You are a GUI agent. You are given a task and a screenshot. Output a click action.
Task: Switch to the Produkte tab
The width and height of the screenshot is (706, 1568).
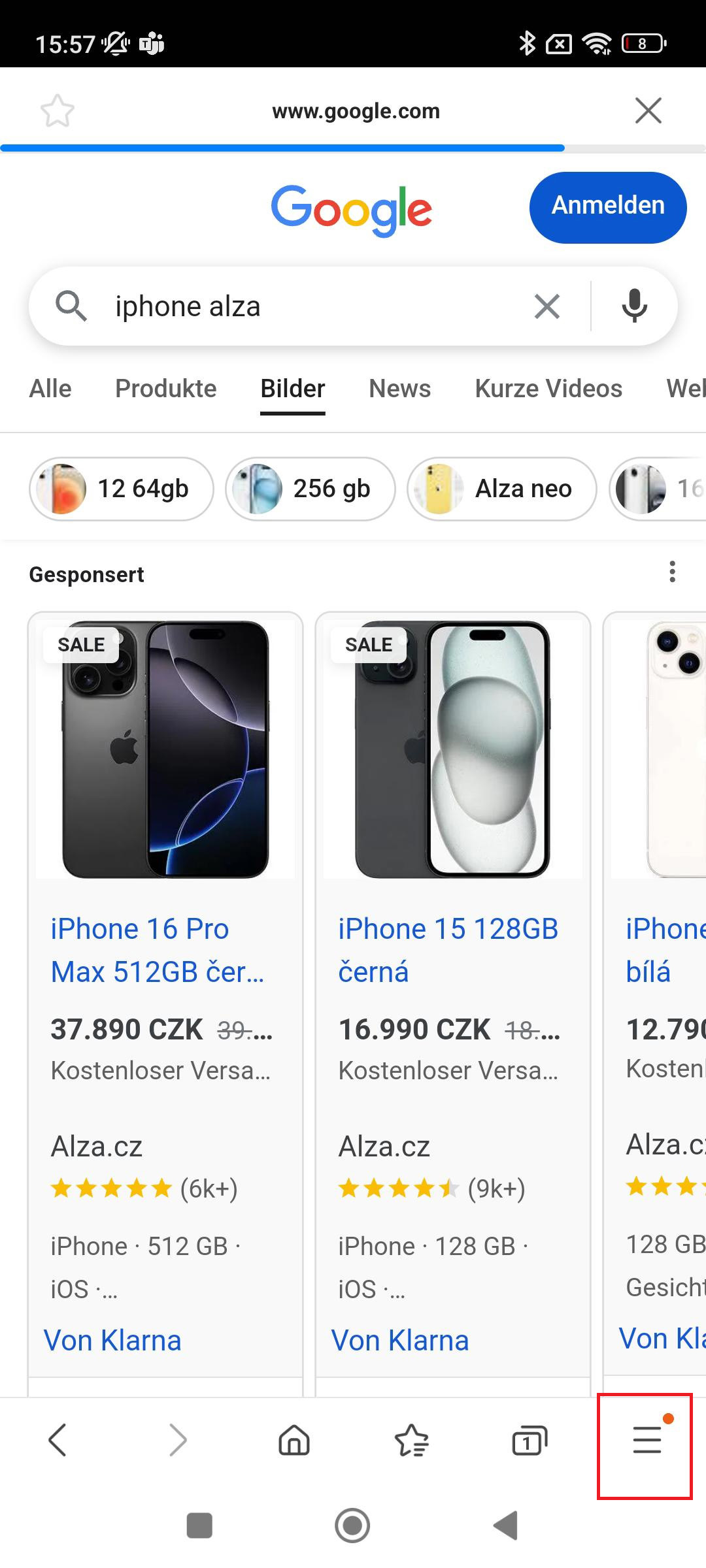pyautogui.click(x=165, y=388)
